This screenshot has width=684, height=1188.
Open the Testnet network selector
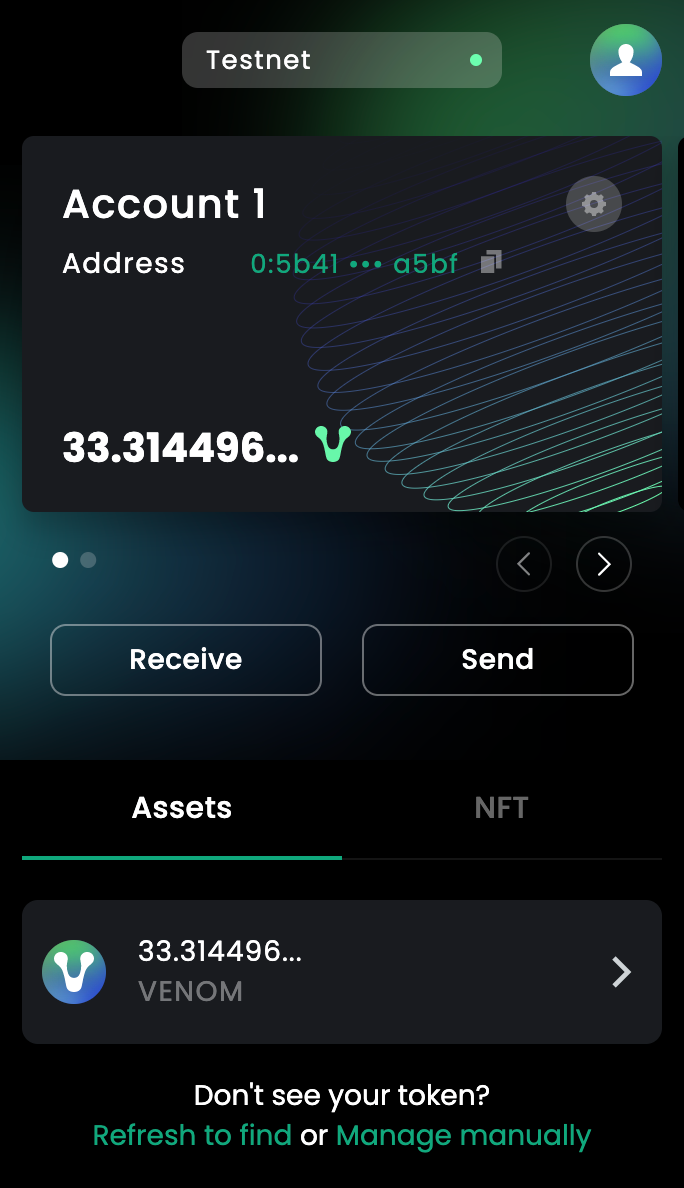tap(341, 60)
